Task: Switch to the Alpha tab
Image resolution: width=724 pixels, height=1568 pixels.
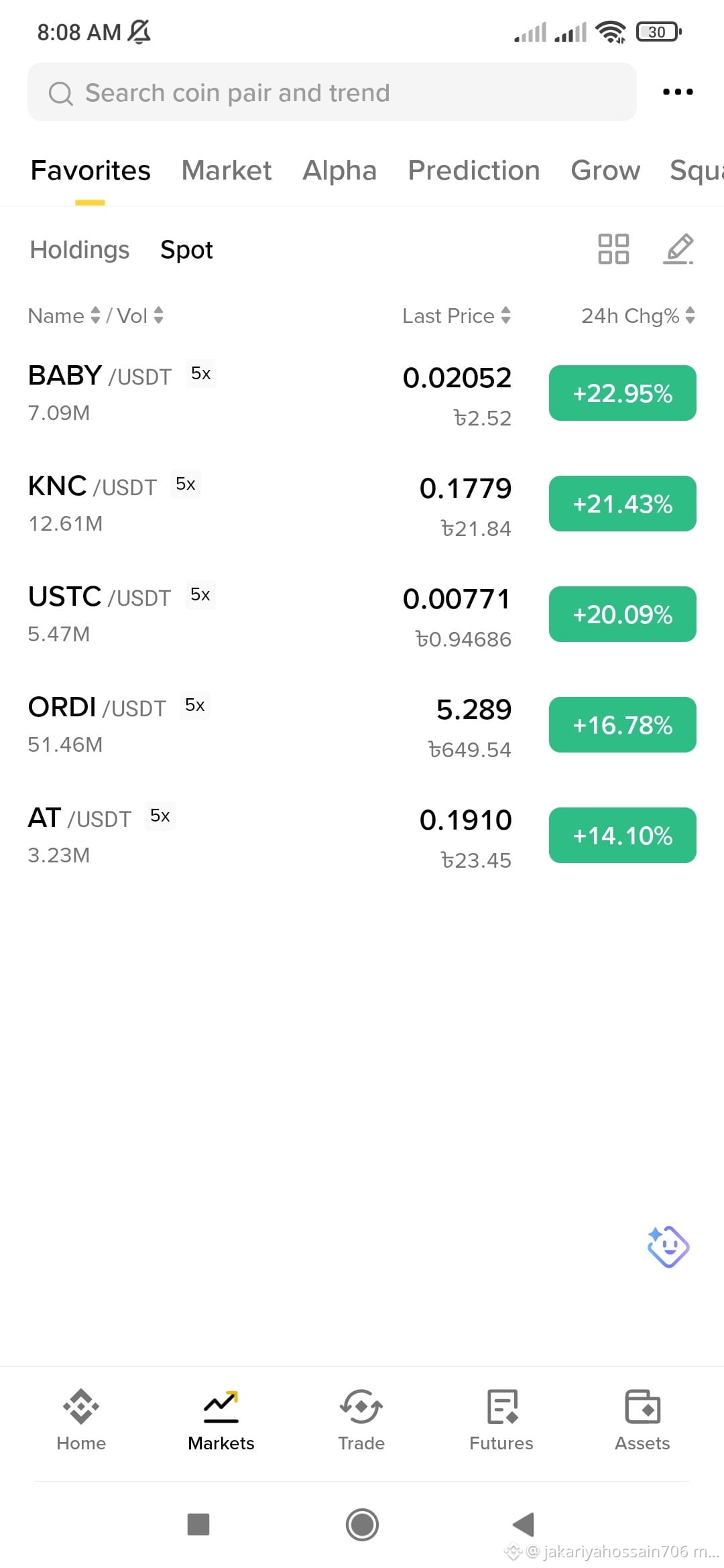Action: (340, 170)
